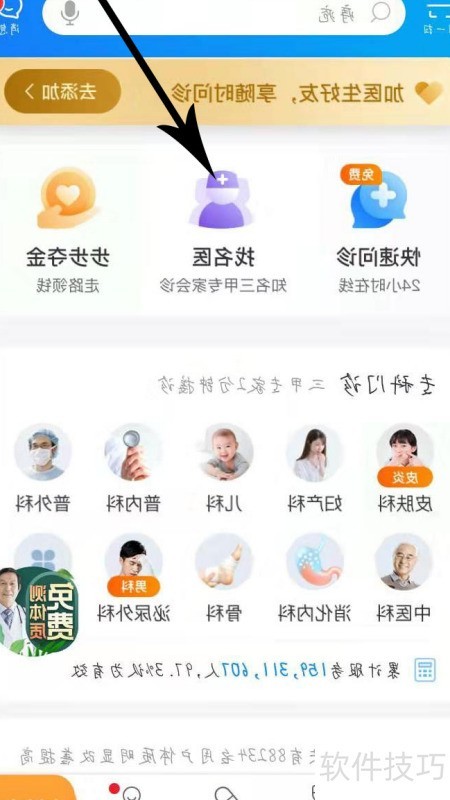Choose the 消化内科 department
Viewport: 450px width, 800px height.
(x=314, y=578)
